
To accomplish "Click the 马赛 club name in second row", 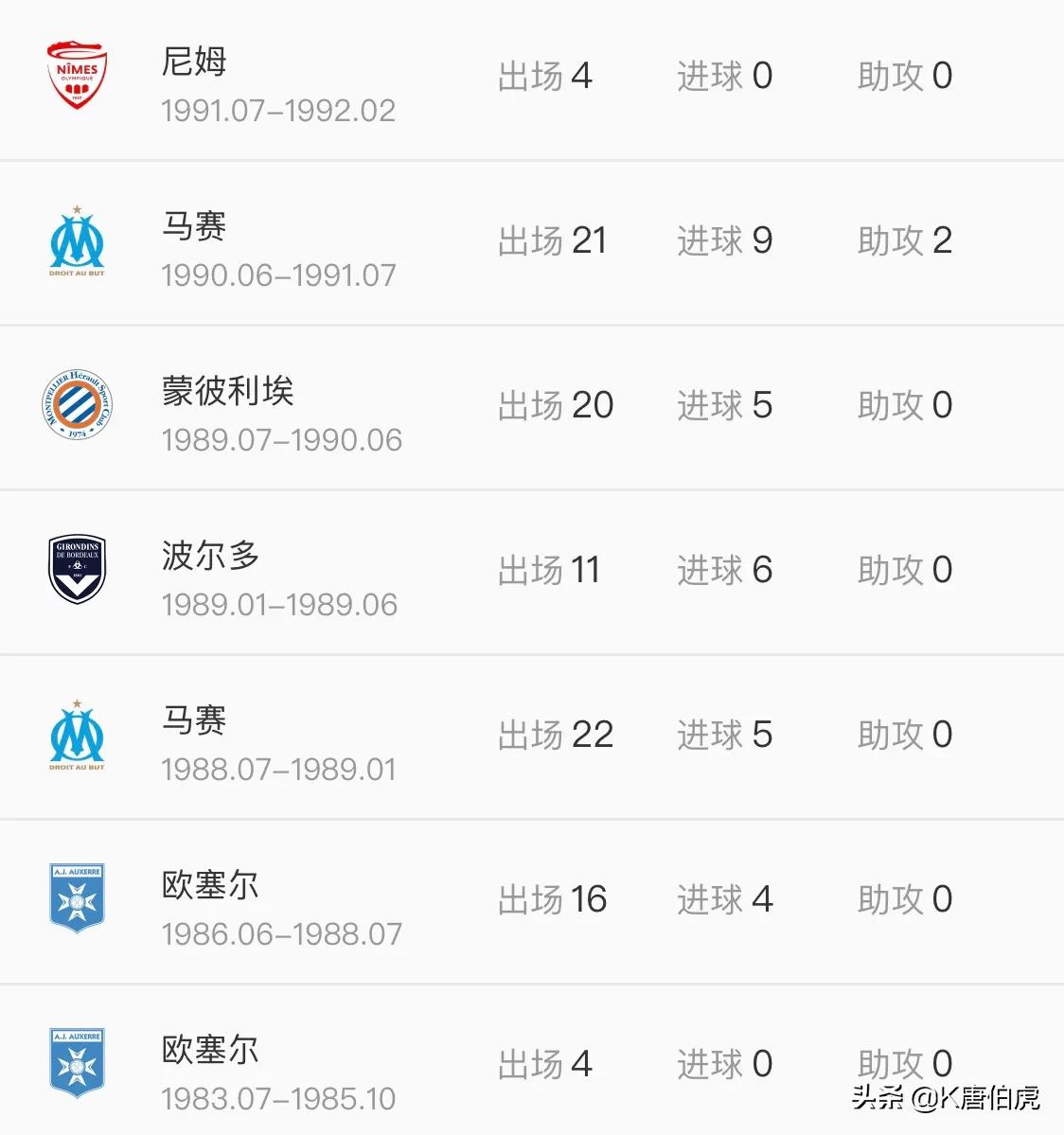I will (193, 227).
